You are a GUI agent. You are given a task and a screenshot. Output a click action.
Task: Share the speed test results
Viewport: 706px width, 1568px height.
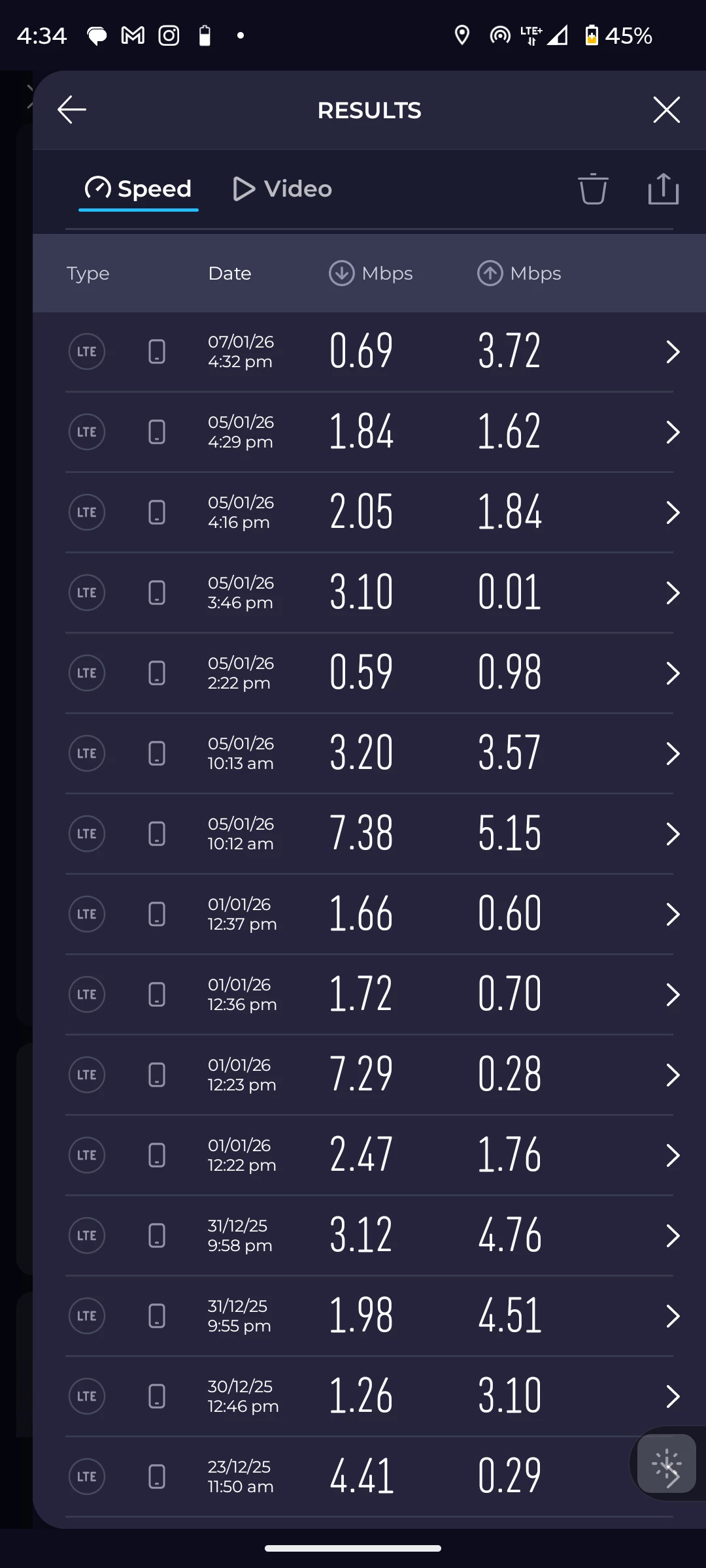coord(663,189)
